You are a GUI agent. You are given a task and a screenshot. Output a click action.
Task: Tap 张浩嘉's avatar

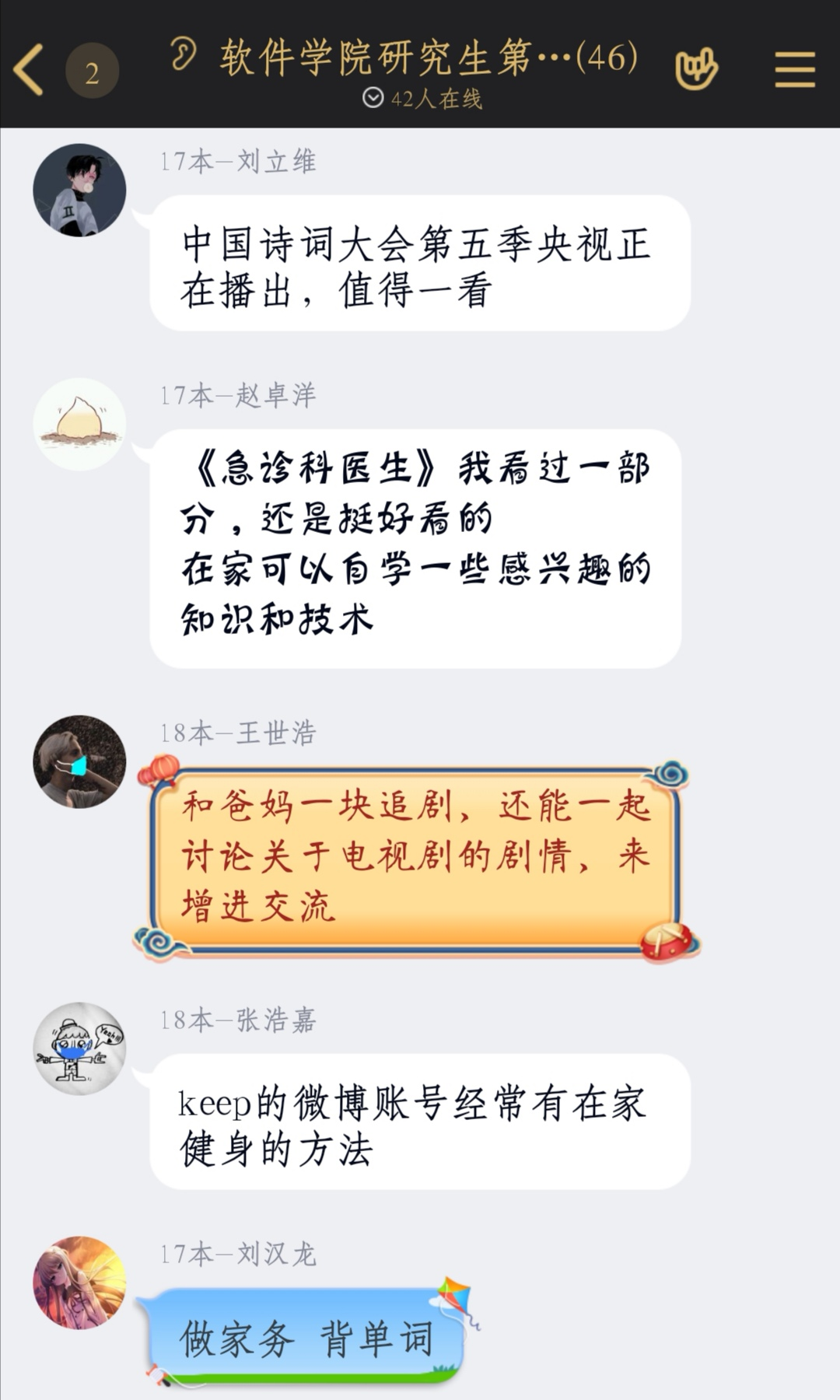point(79,1048)
